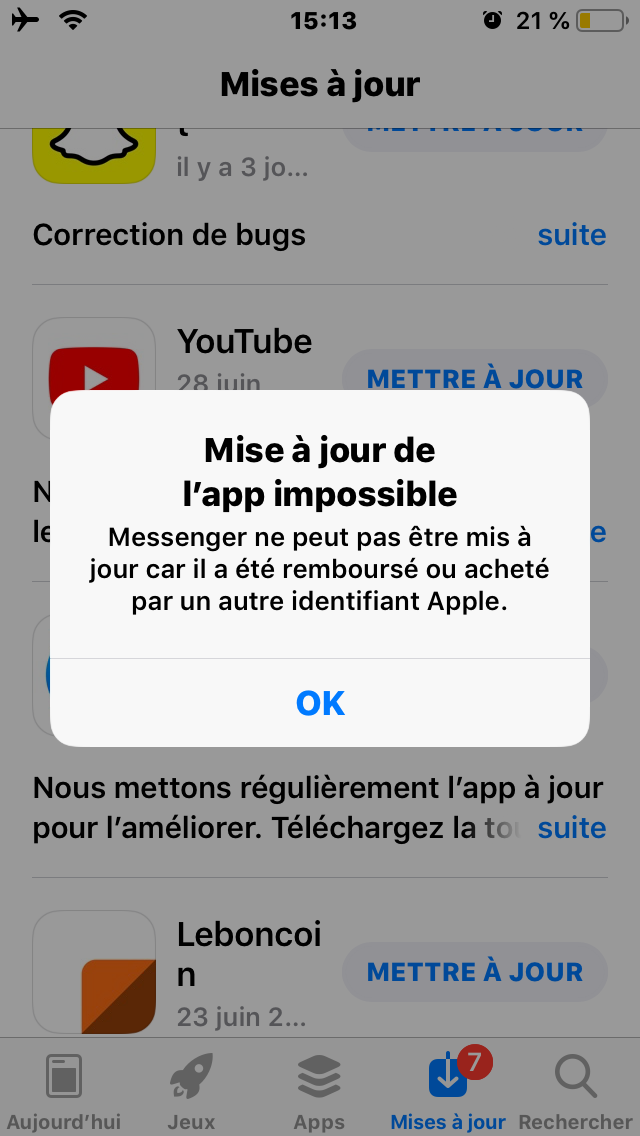Expand the bug fix notes with suite

point(572,235)
